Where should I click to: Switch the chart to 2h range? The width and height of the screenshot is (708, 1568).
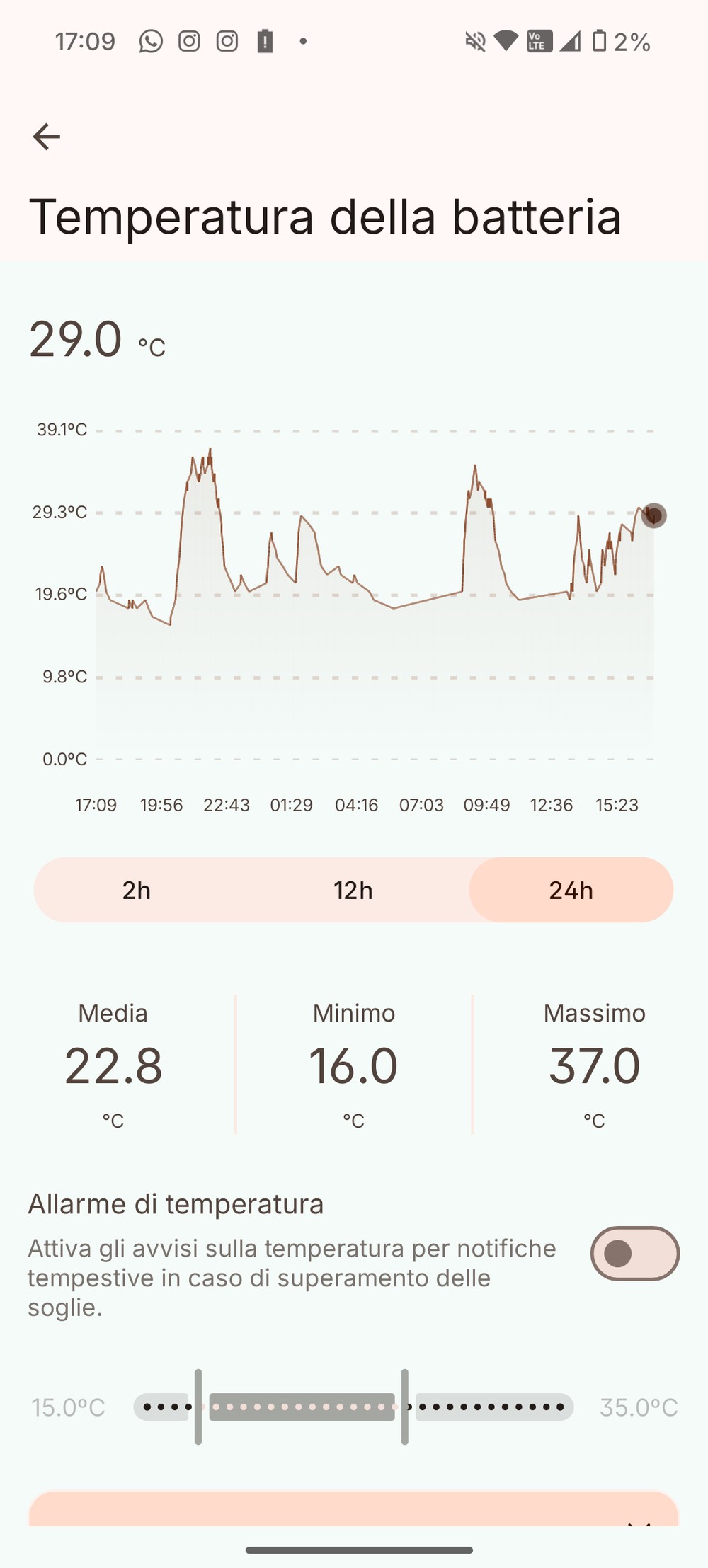click(x=137, y=890)
